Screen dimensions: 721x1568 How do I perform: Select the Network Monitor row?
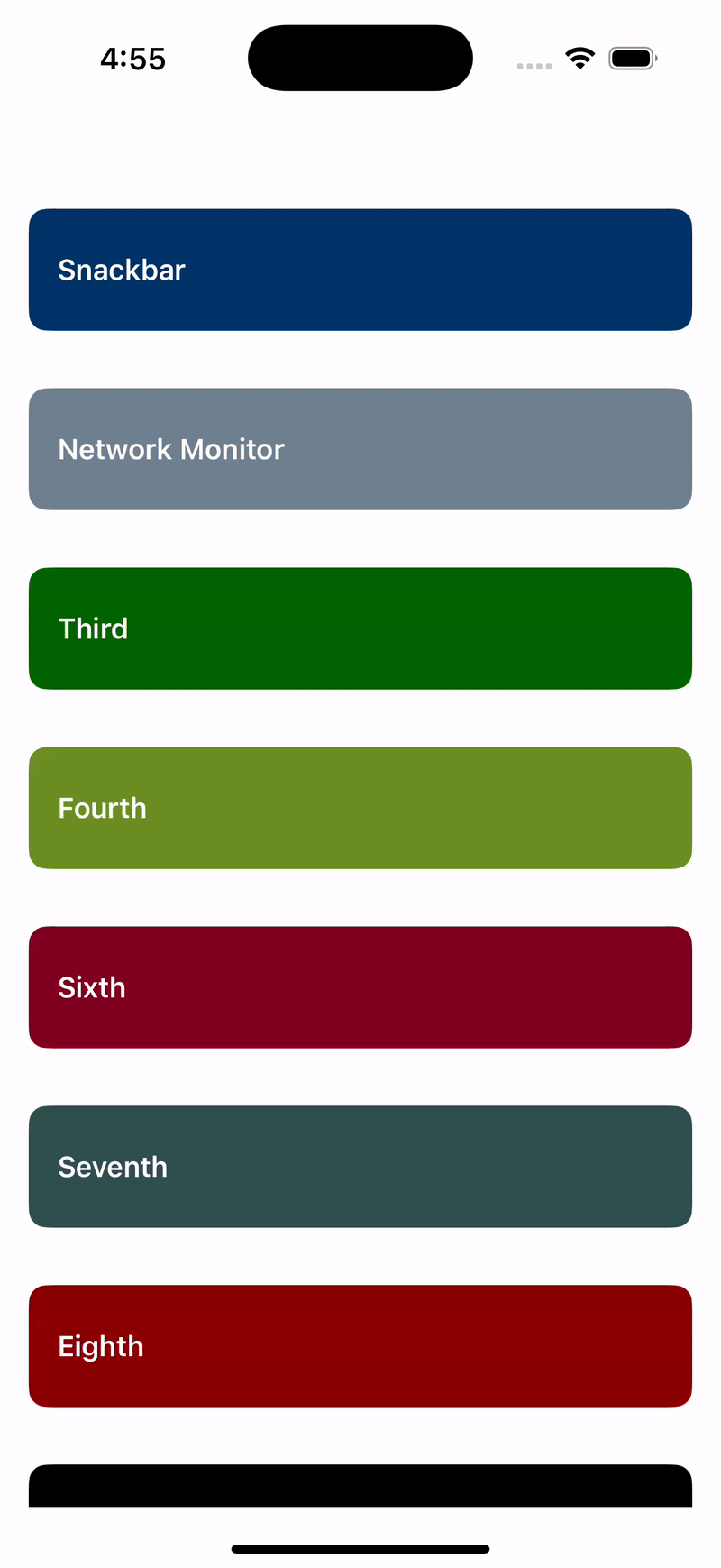[x=360, y=449]
